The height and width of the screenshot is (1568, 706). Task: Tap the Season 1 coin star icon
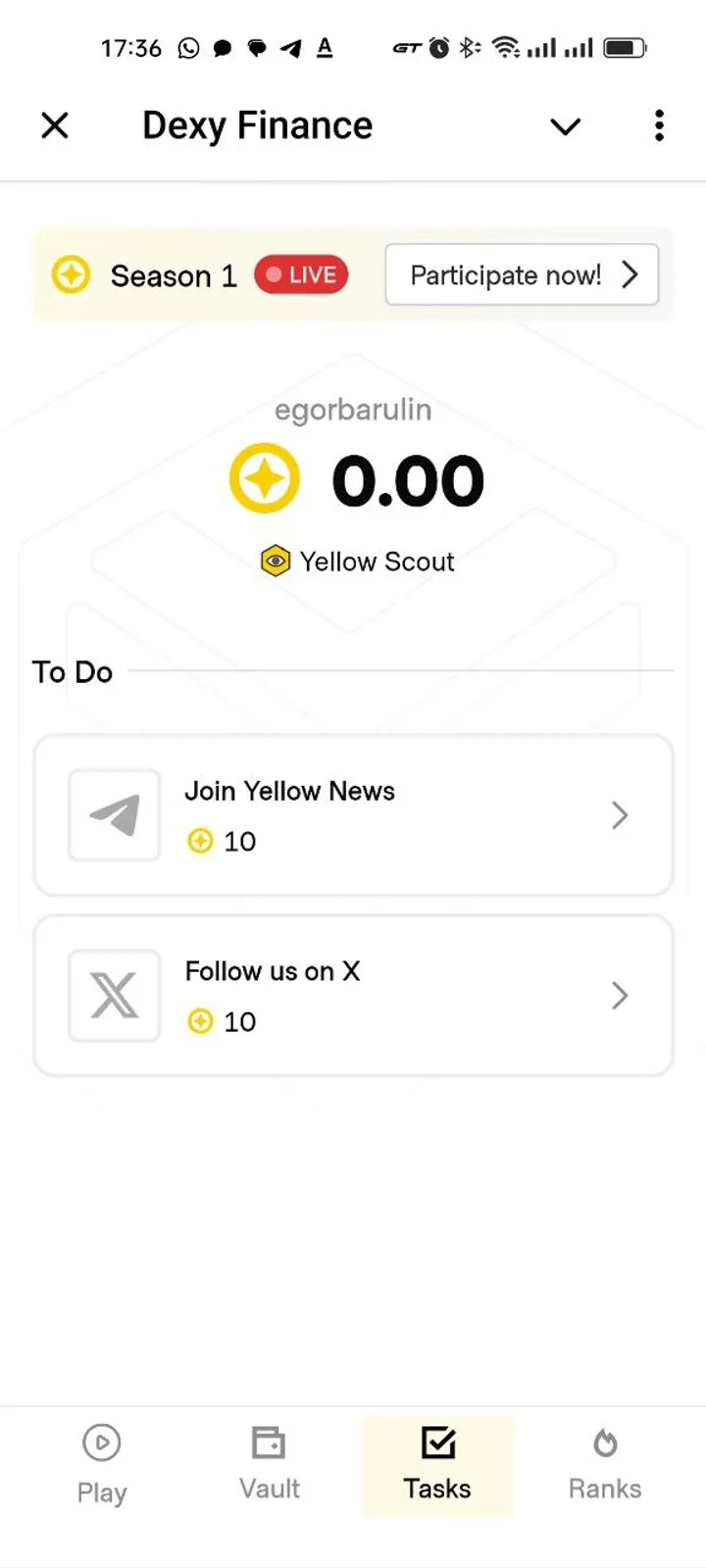pos(70,275)
